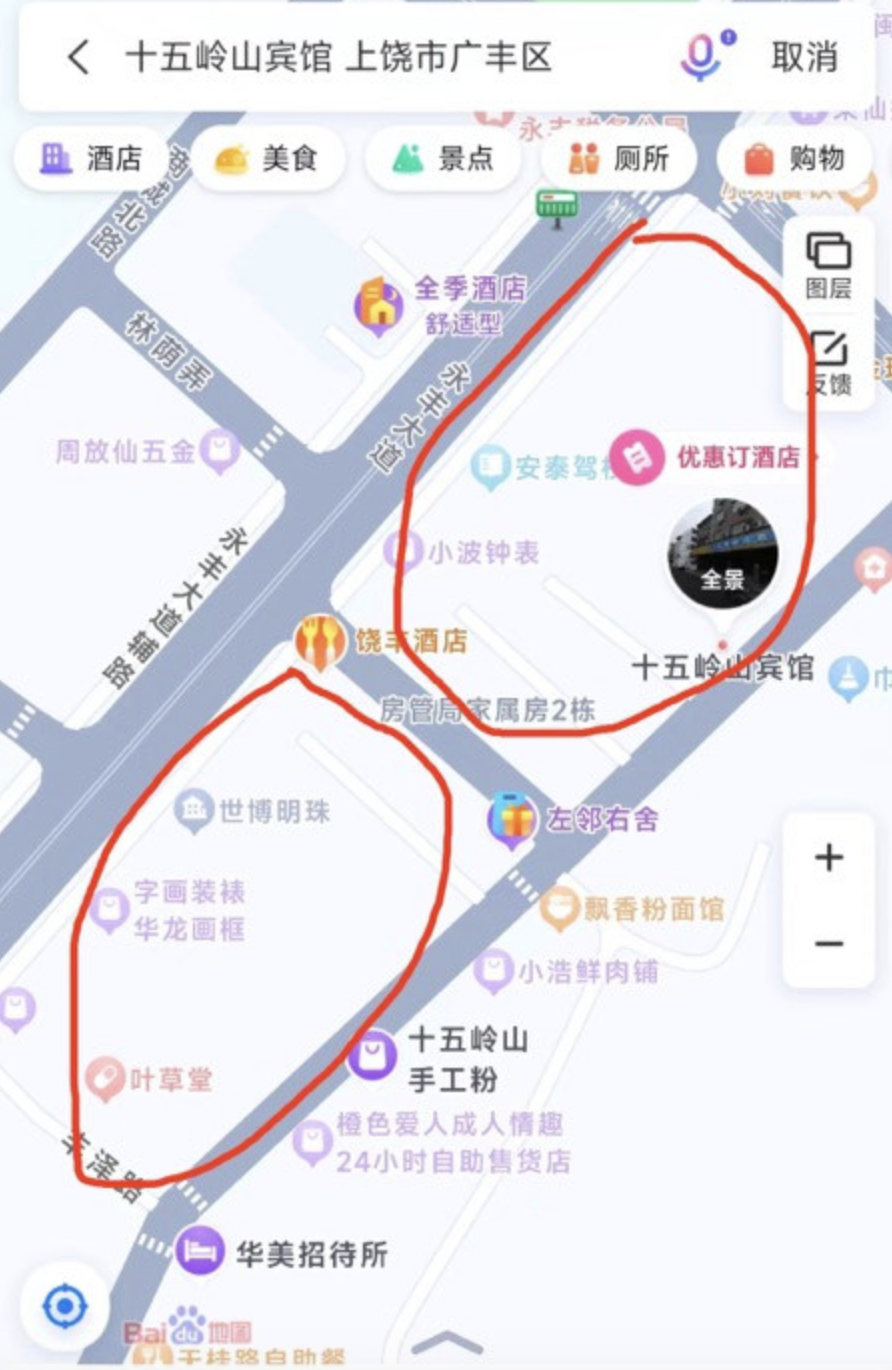Choose the 购物 chip
The width and height of the screenshot is (892, 1370).
(796, 158)
